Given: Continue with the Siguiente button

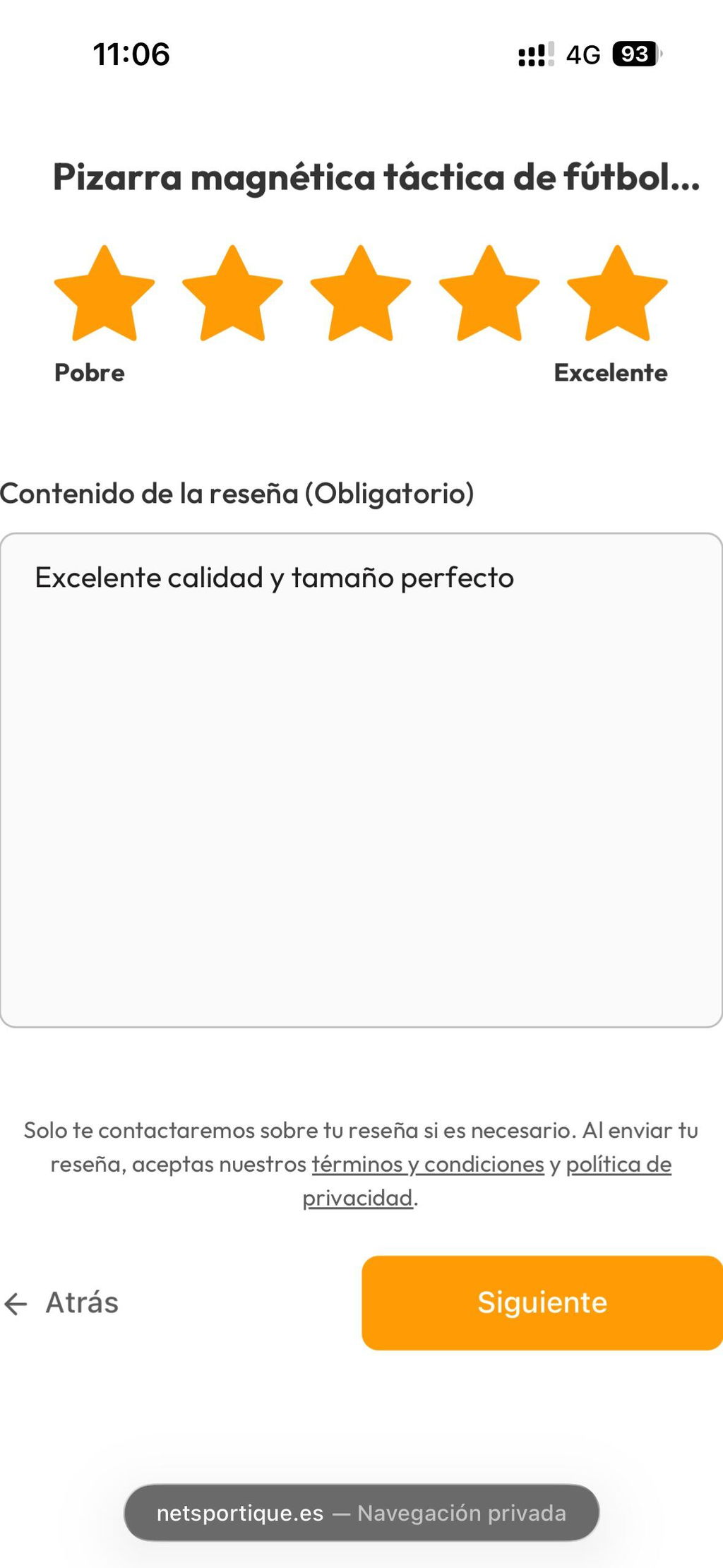Looking at the screenshot, I should click(542, 1302).
